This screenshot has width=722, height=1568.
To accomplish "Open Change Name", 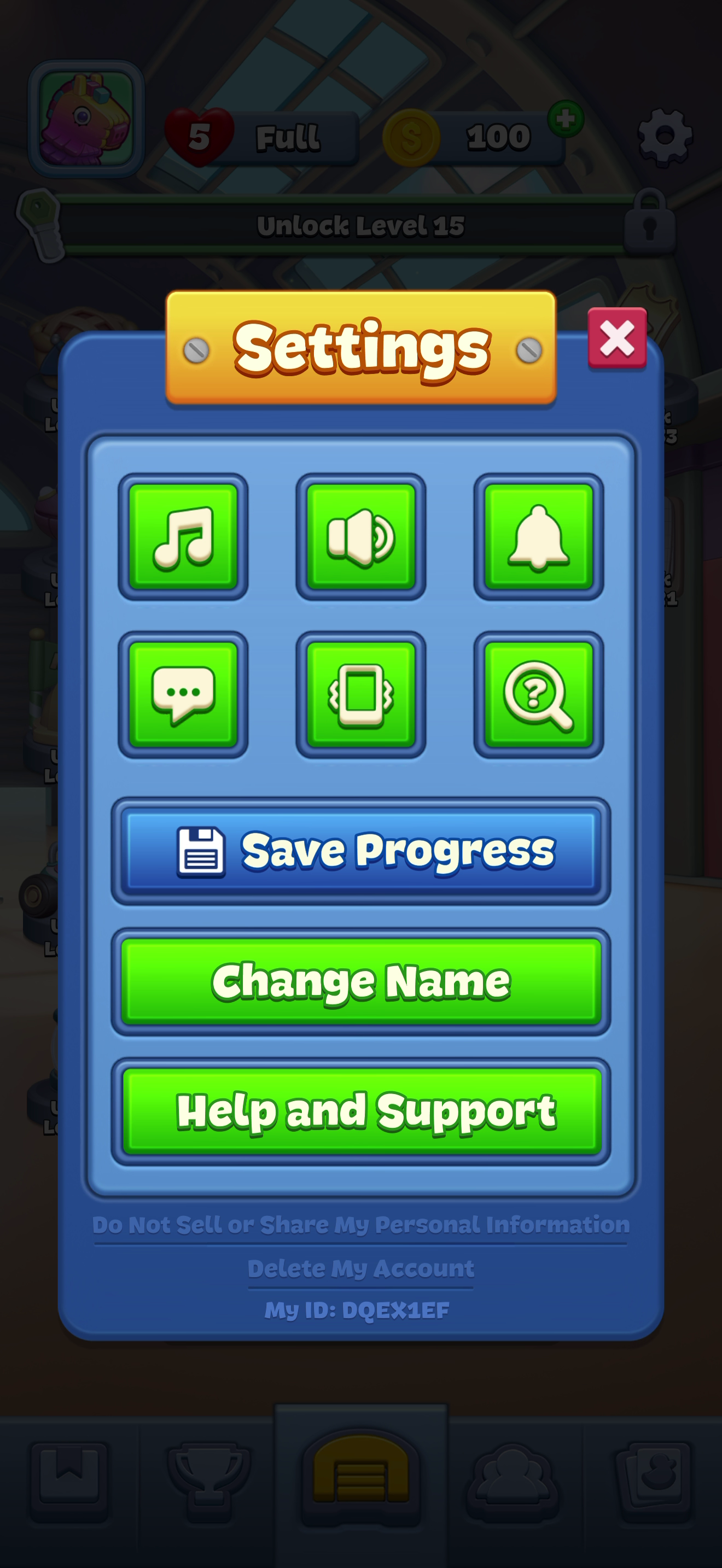I will 361,981.
